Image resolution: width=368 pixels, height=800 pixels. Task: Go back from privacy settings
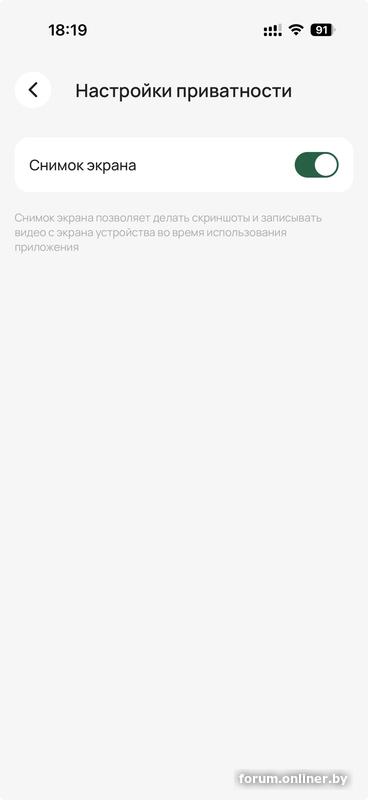point(33,90)
